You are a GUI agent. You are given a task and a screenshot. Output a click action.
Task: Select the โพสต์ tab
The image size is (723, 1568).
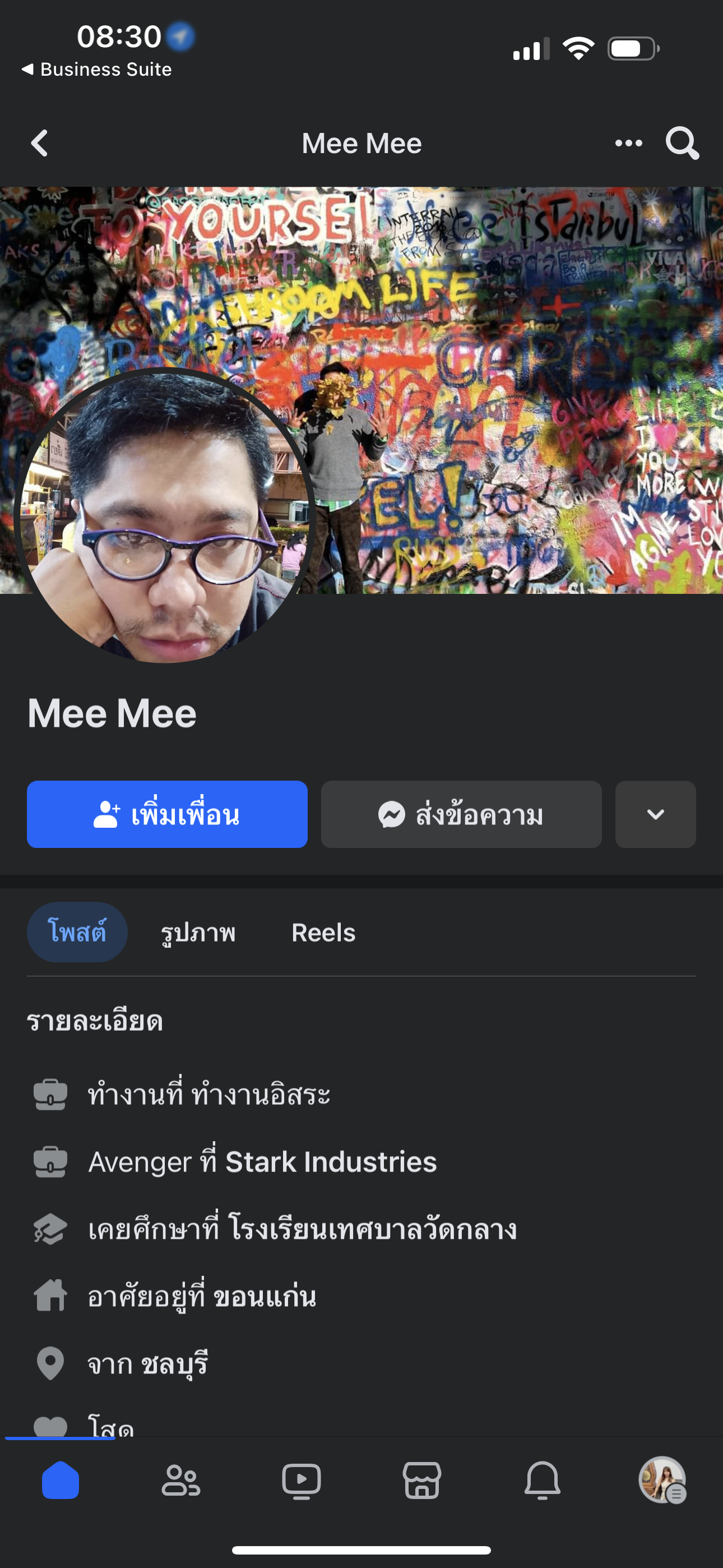pyautogui.click(x=77, y=933)
